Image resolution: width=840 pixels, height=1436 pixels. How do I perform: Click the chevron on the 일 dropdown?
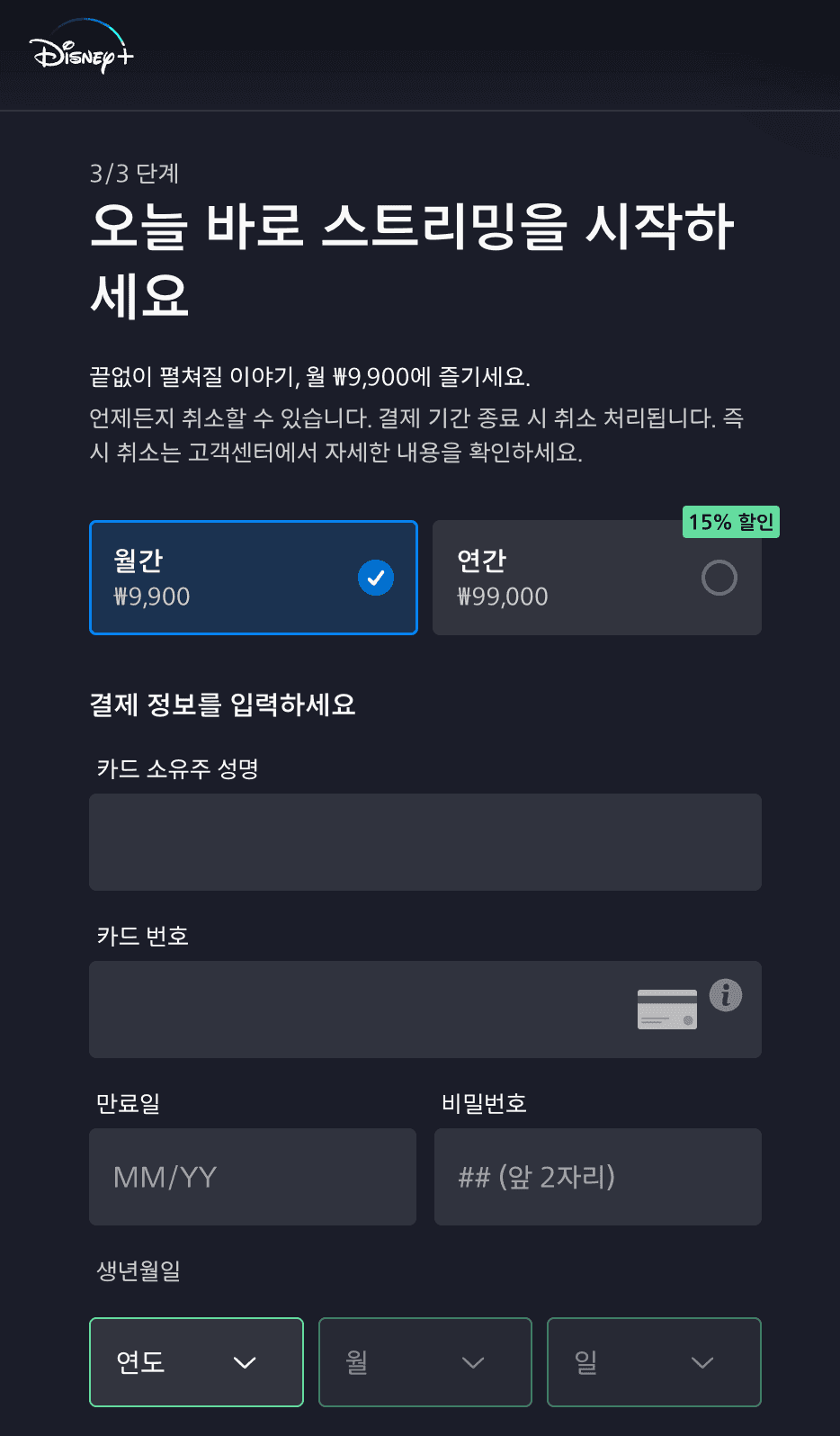pos(701,1363)
